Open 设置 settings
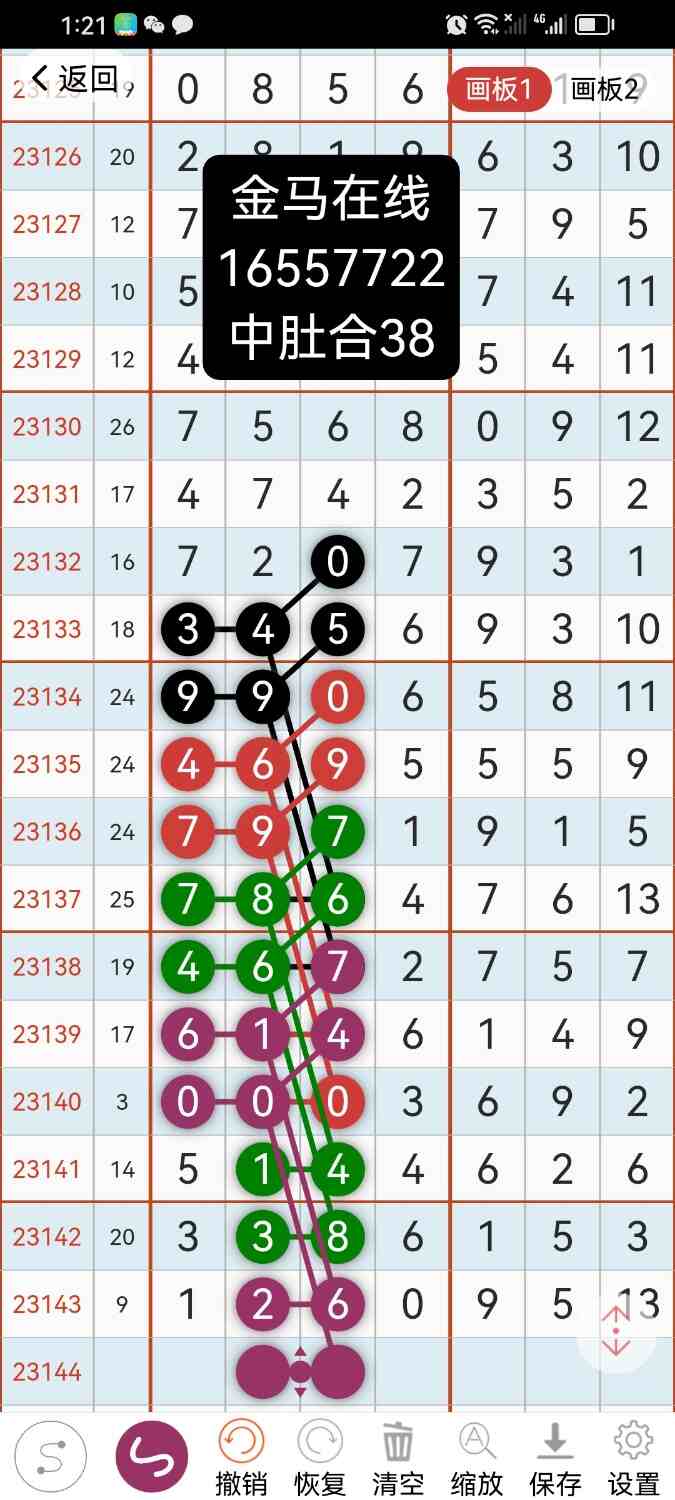 [x=633, y=1458]
